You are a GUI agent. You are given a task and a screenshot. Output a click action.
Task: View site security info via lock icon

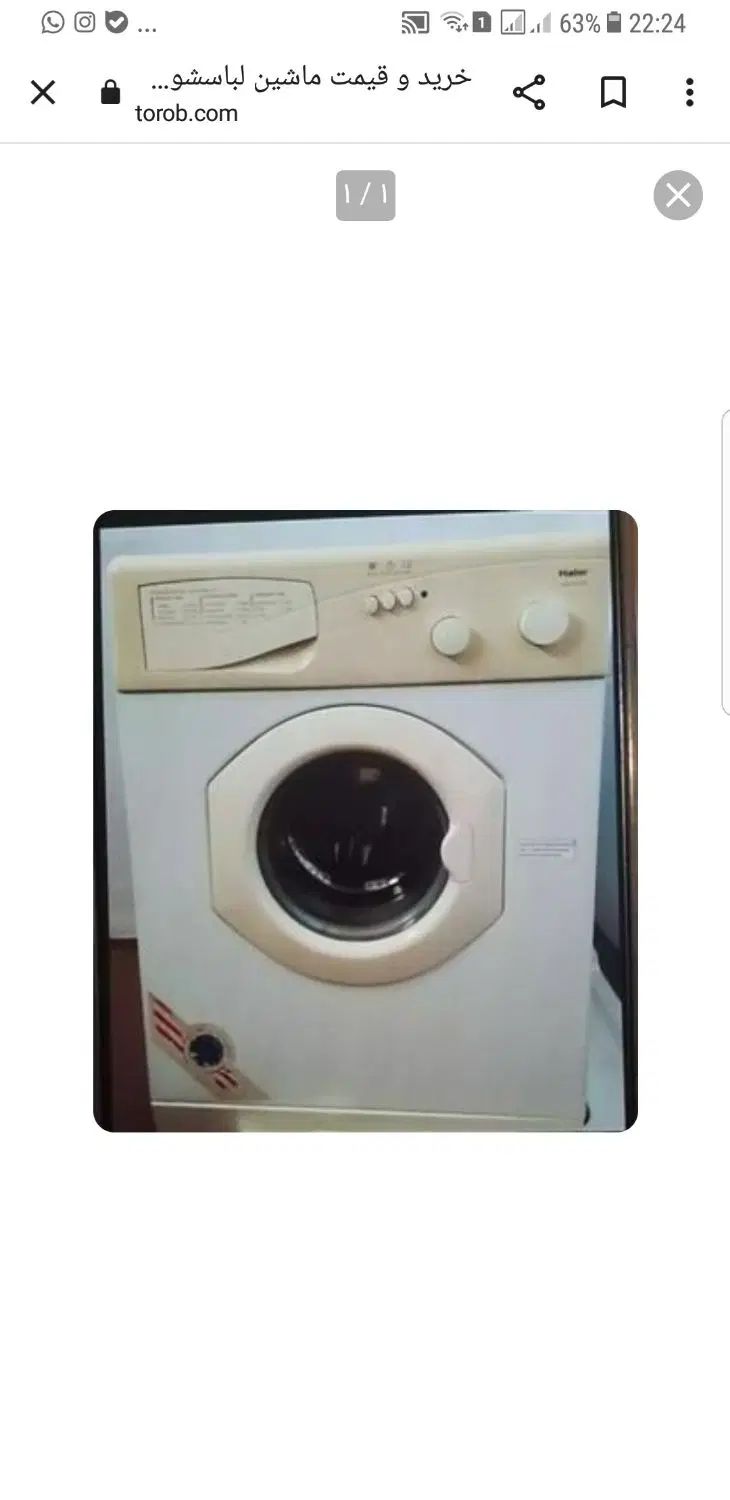(x=111, y=93)
